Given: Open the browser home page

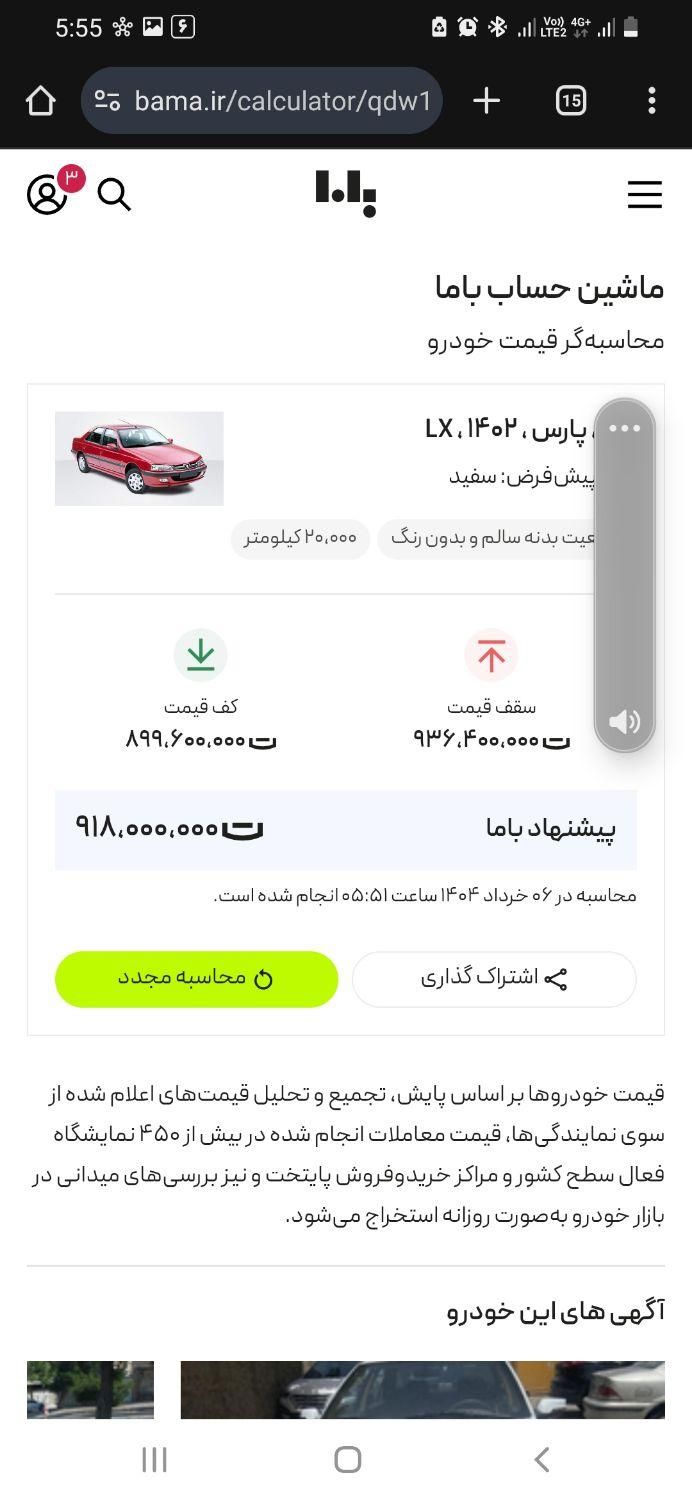Looking at the screenshot, I should point(40,101).
